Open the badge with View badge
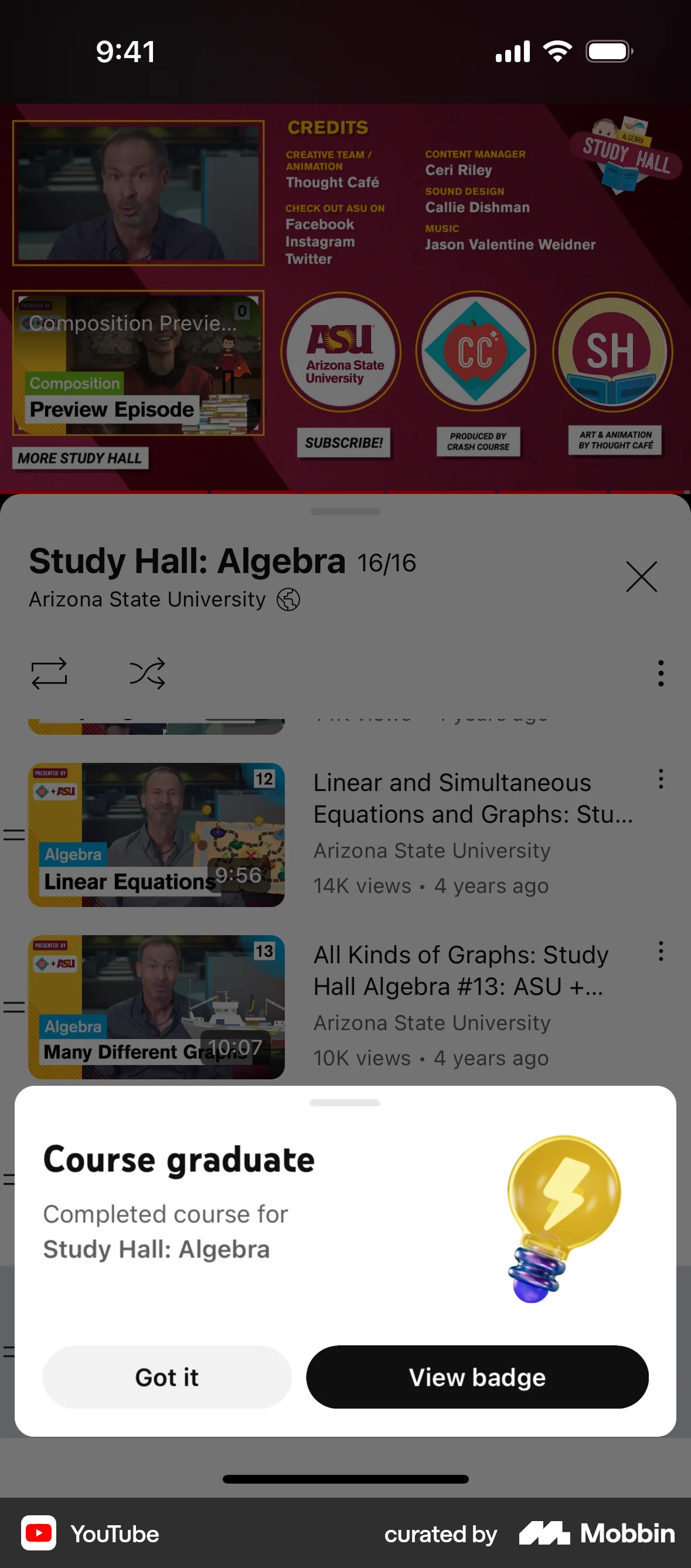The height and width of the screenshot is (1568, 691). [478, 1377]
